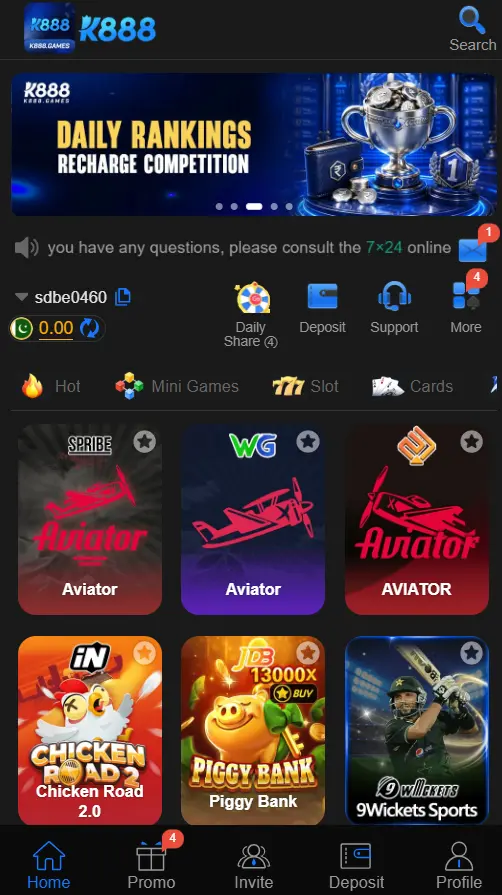Switch to the Hot games category

(51, 386)
